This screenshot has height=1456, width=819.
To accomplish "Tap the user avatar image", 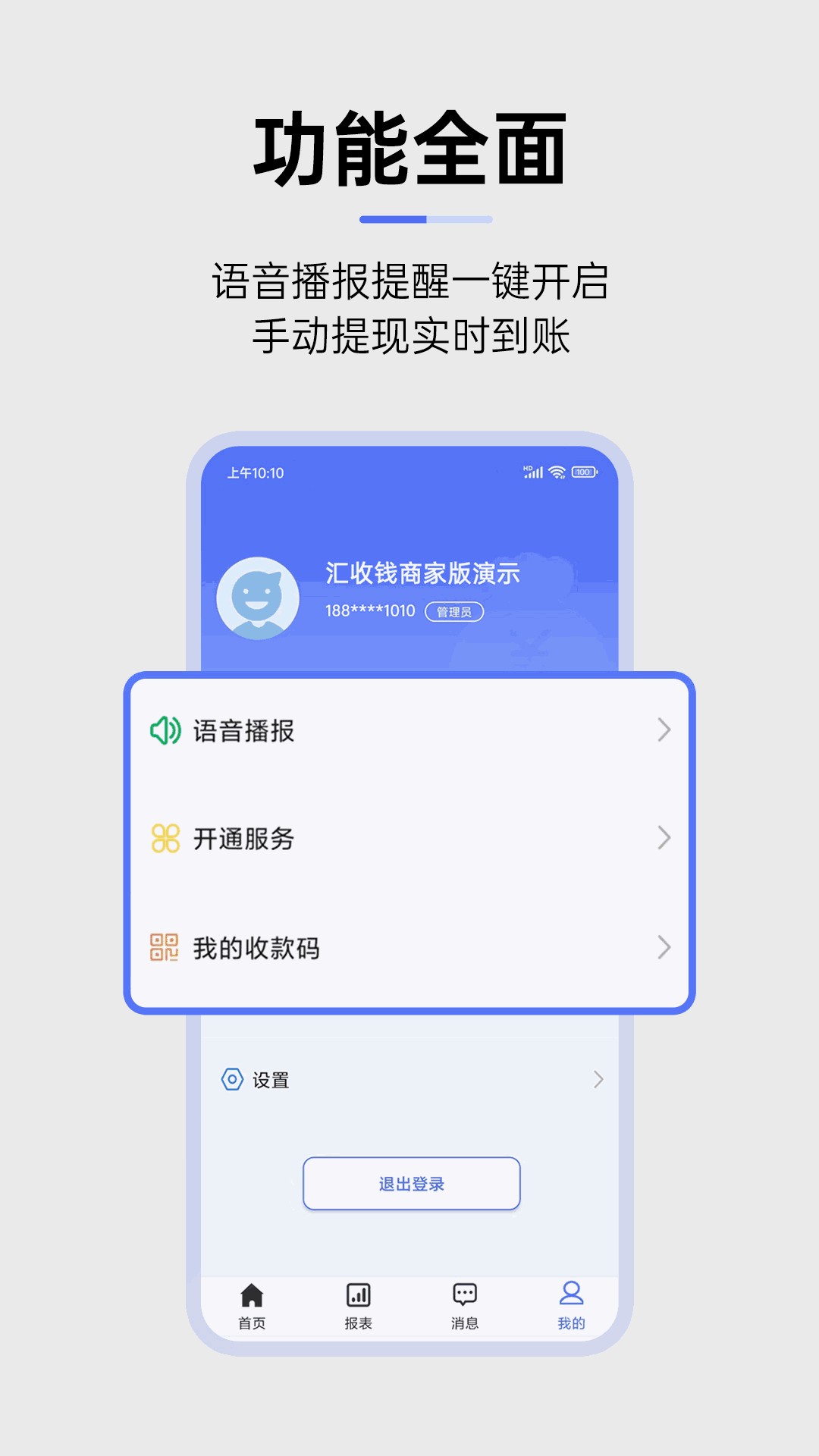I will coord(259,598).
